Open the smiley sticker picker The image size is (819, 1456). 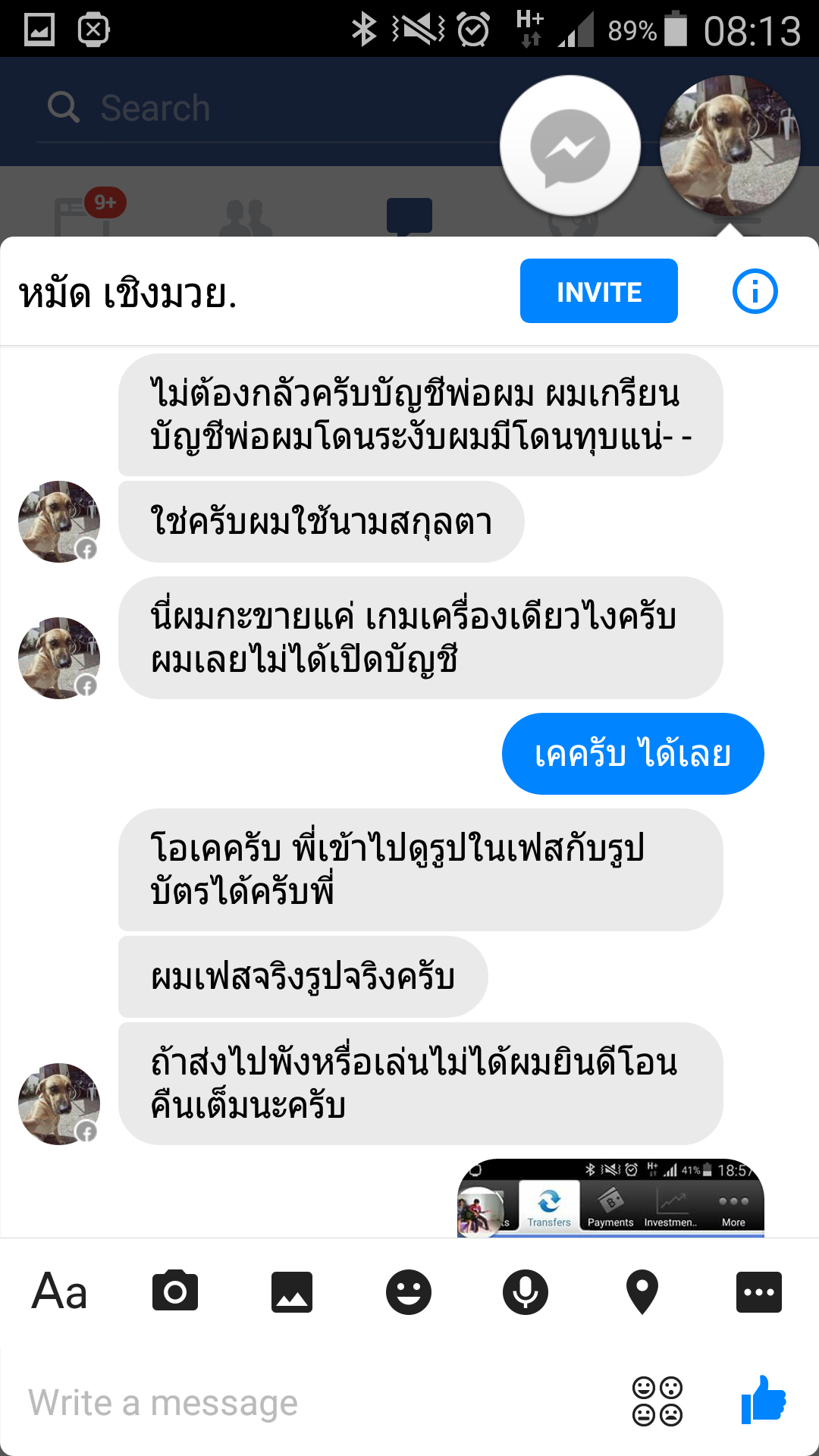[x=409, y=1291]
